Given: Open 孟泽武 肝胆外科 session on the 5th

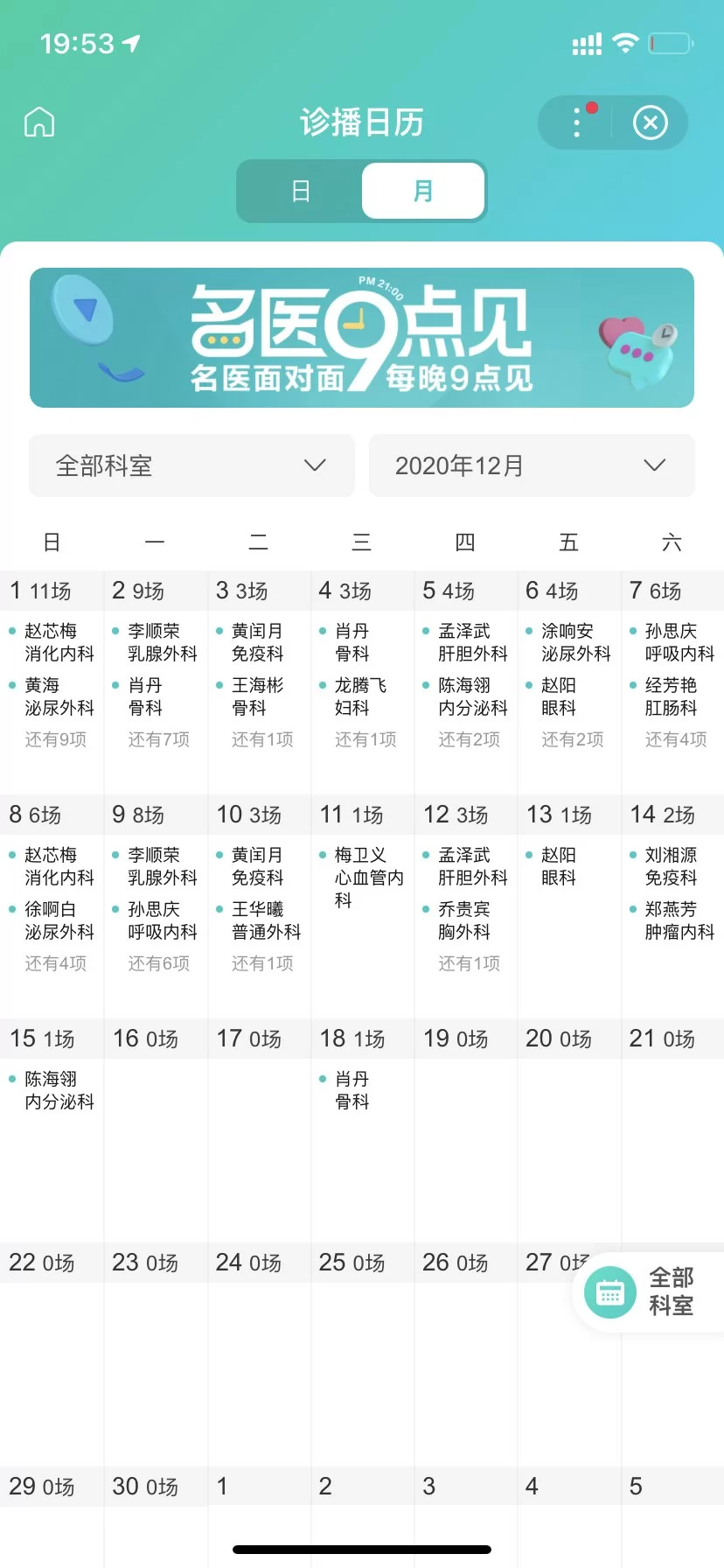Looking at the screenshot, I should click(x=472, y=642).
